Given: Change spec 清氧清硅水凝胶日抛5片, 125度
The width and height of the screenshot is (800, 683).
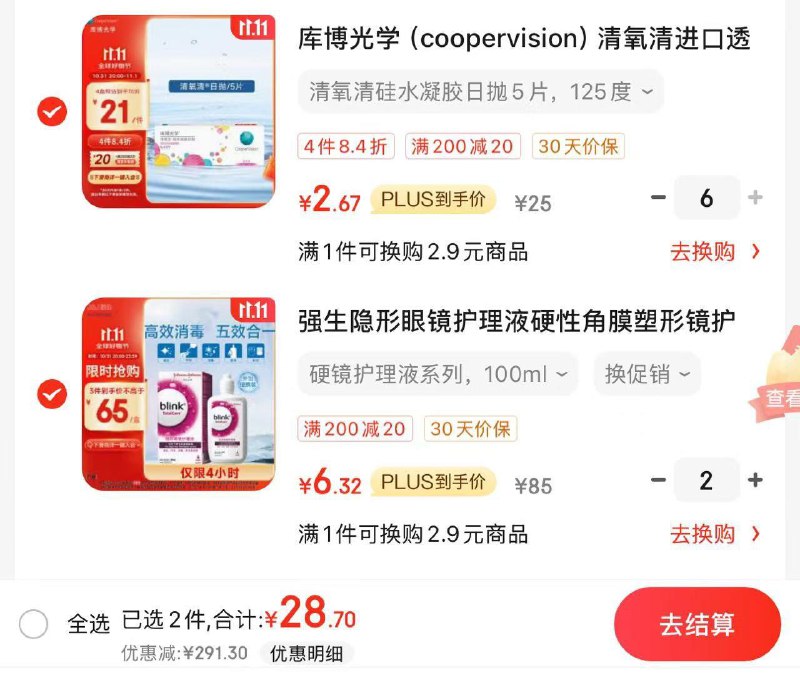Looking at the screenshot, I should [x=480, y=92].
